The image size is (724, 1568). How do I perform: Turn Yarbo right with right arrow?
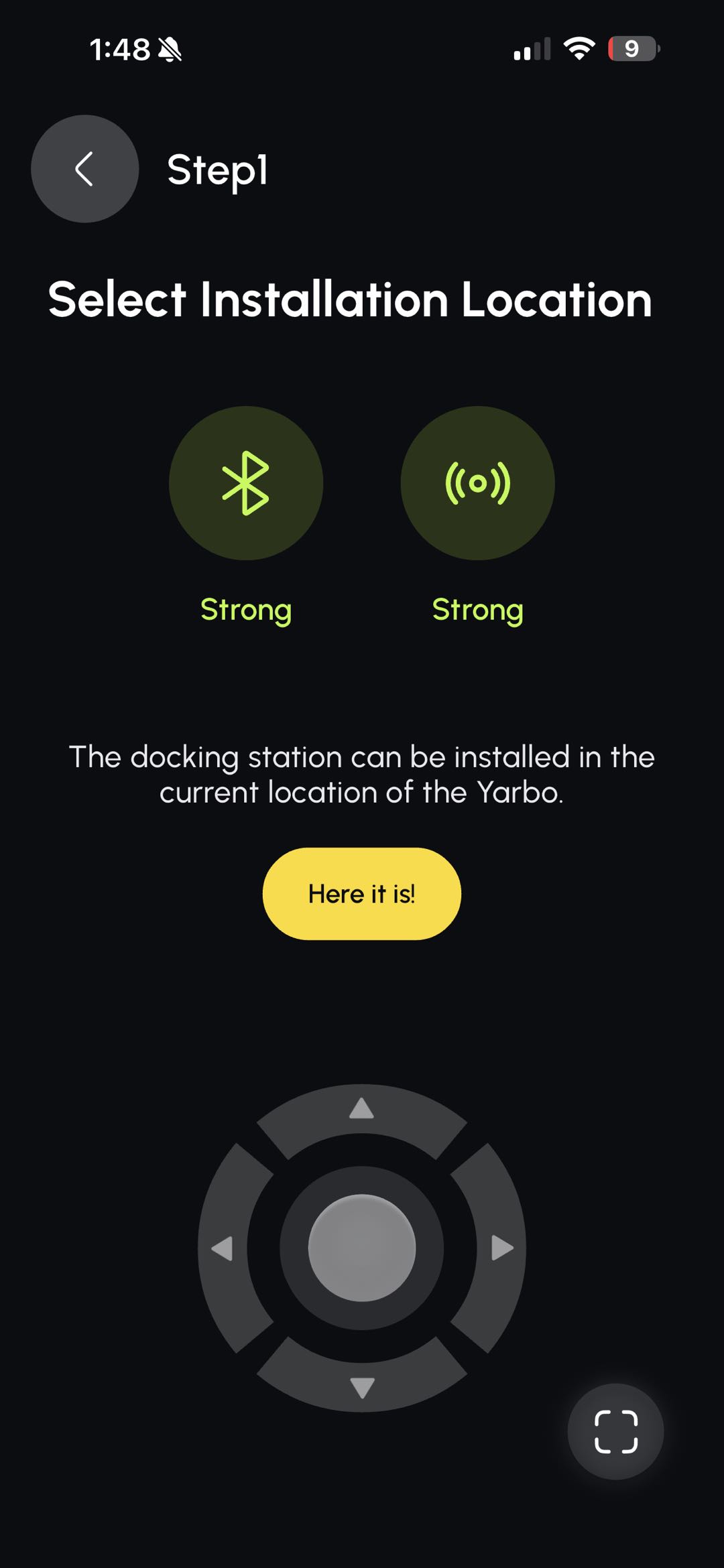click(500, 1248)
